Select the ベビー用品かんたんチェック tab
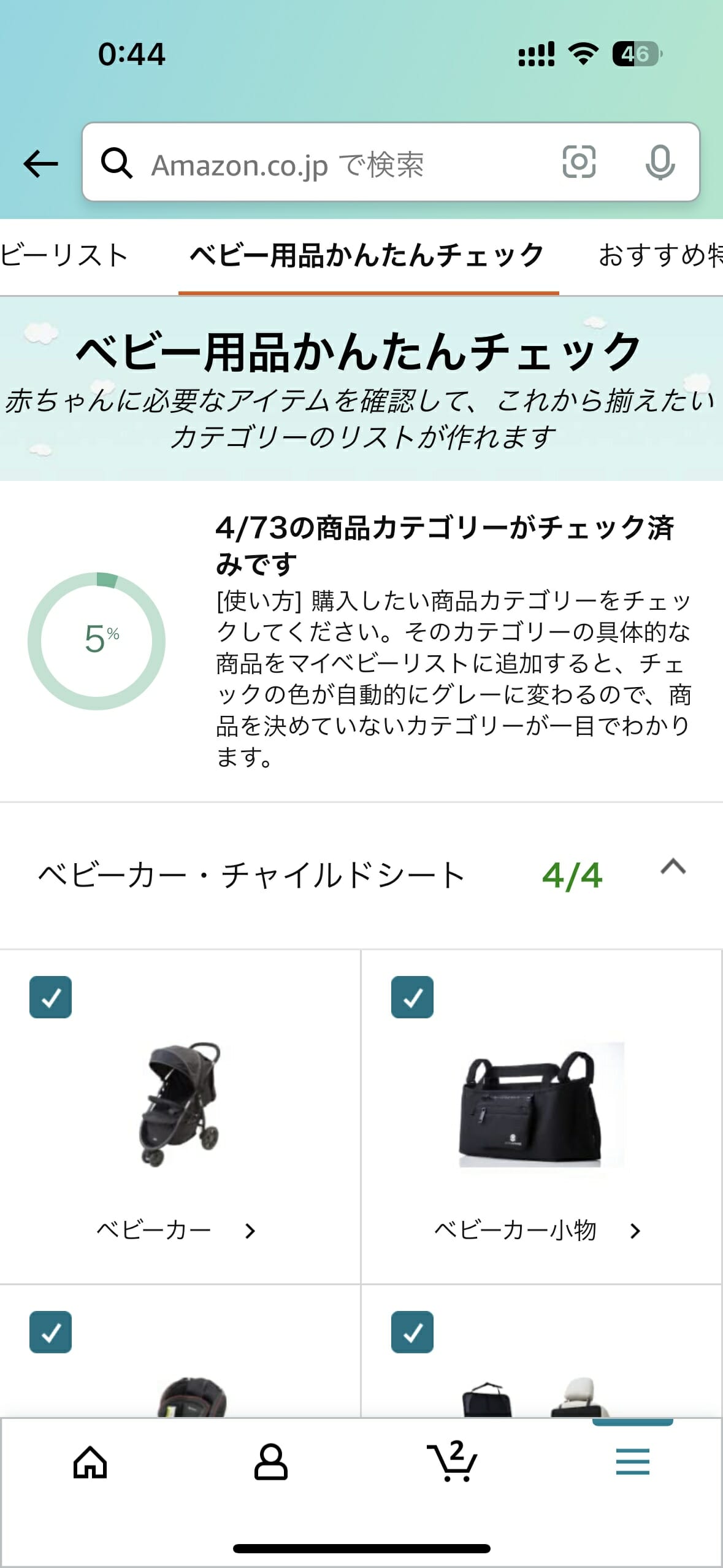 tap(367, 255)
